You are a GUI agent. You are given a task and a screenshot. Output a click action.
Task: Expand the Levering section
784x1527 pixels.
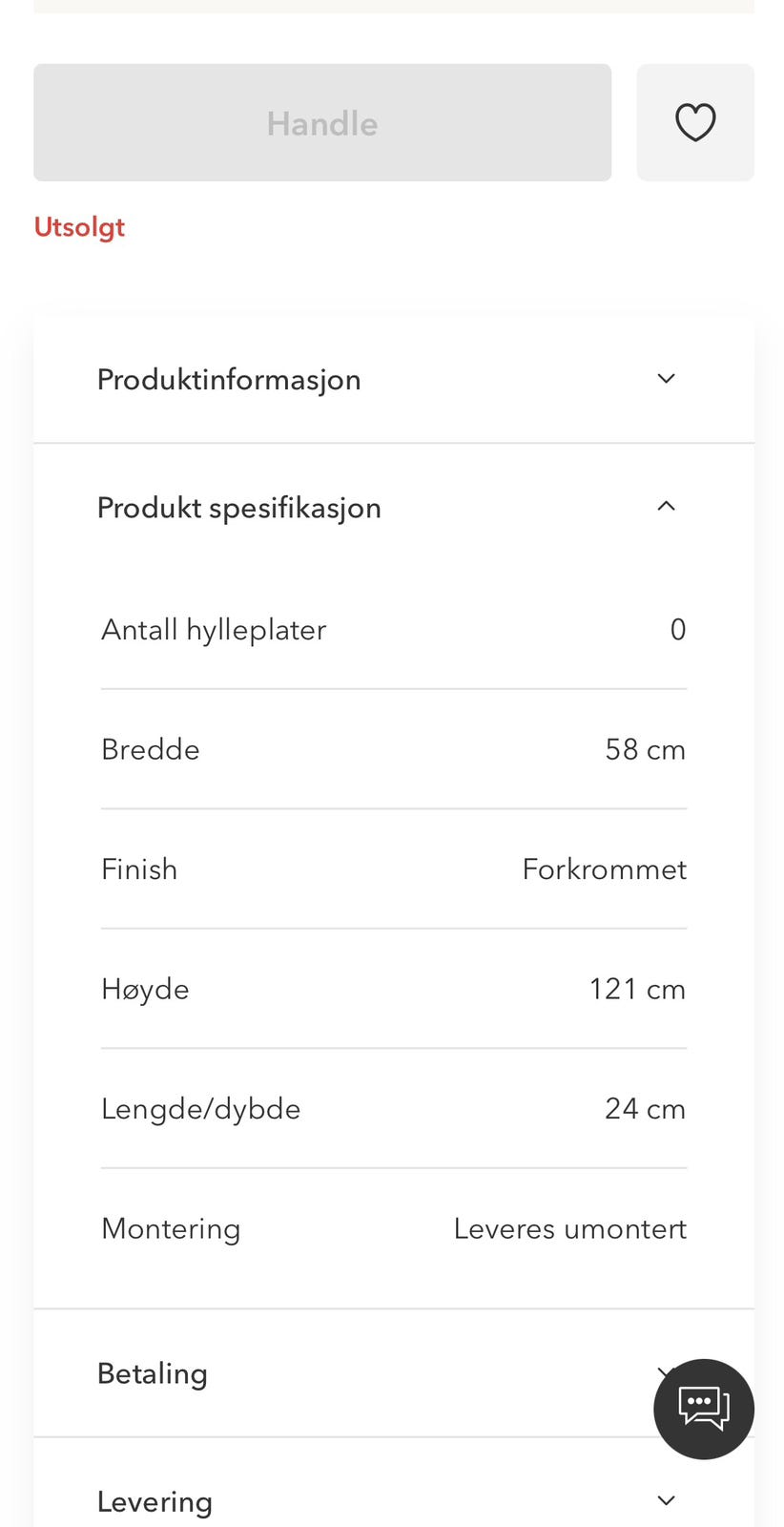pyautogui.click(x=393, y=1501)
